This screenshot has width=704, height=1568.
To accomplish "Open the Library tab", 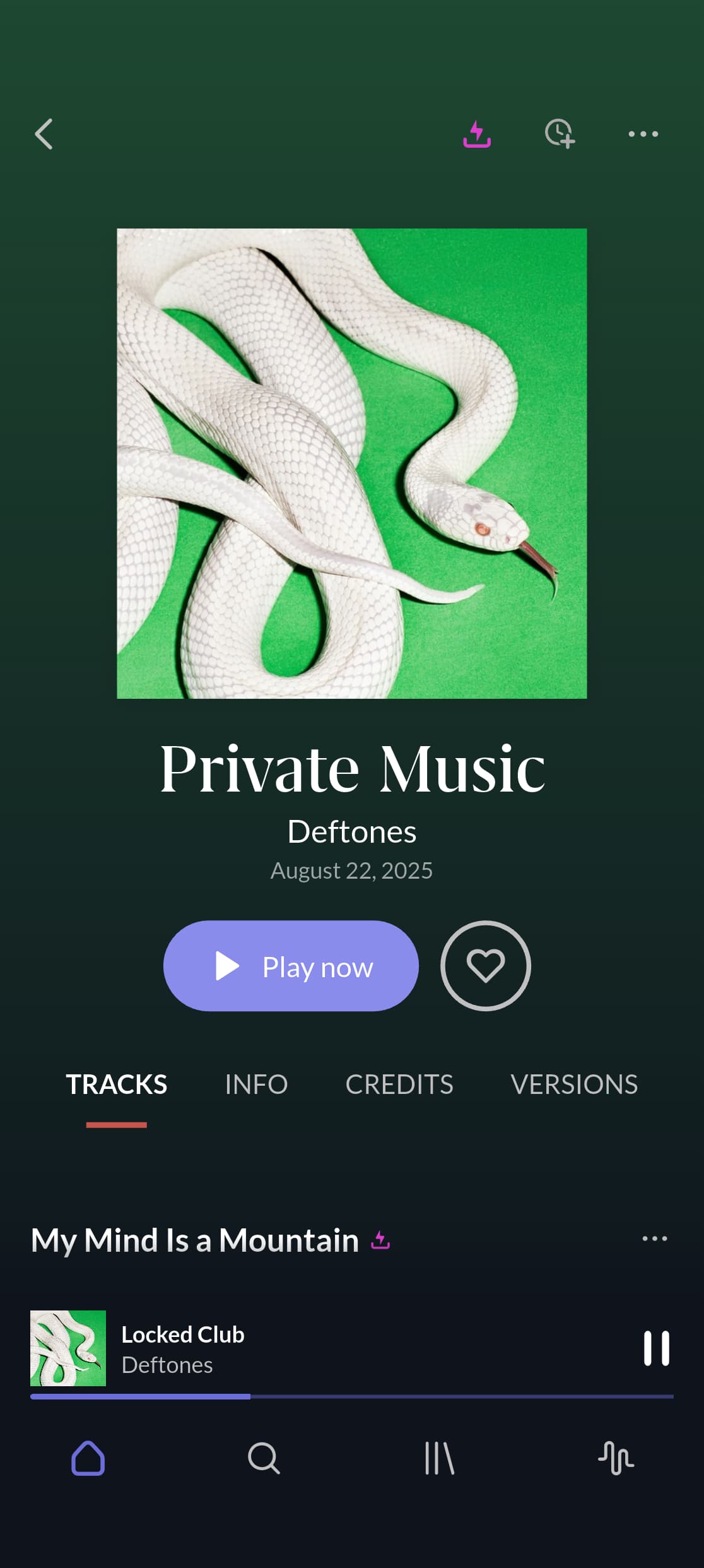I will coord(440,1458).
